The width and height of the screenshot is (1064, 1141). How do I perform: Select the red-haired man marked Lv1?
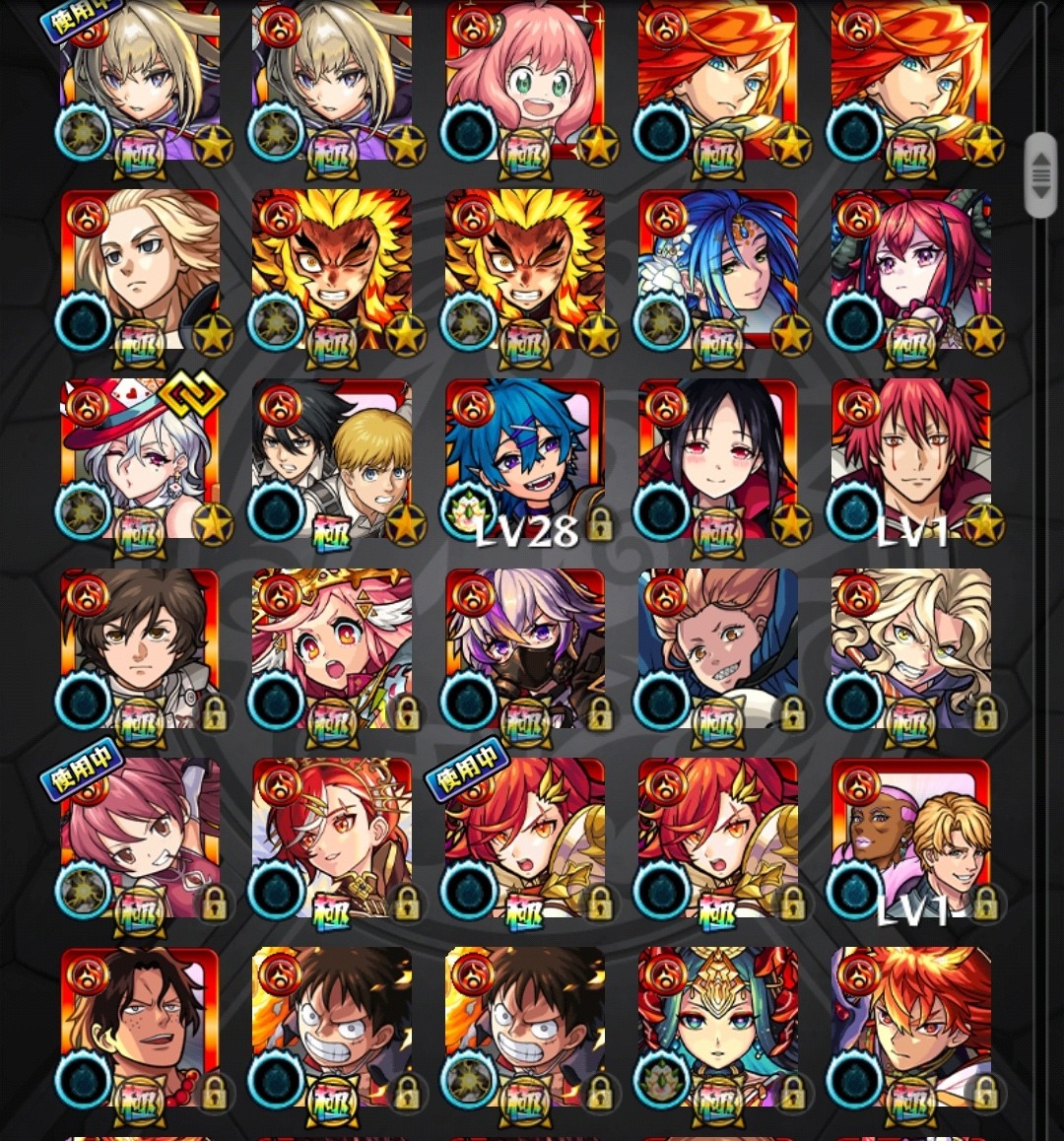(910, 460)
